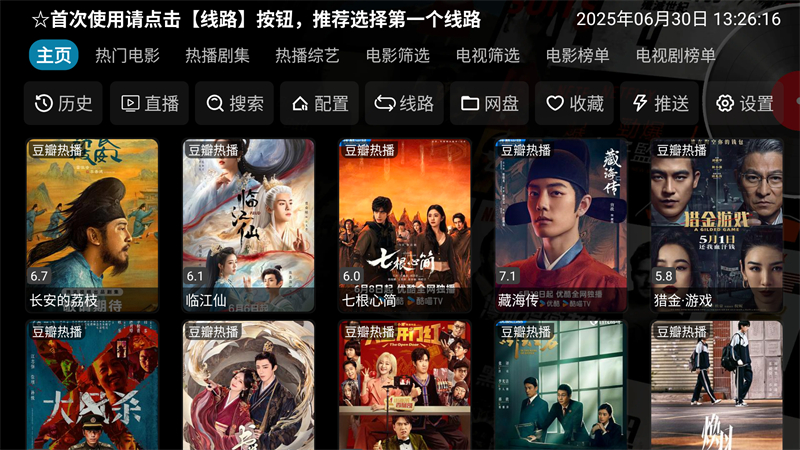Image resolution: width=800 pixels, height=450 pixels.
Task: Switch to the 热门电影 tab
Action: tap(127, 56)
